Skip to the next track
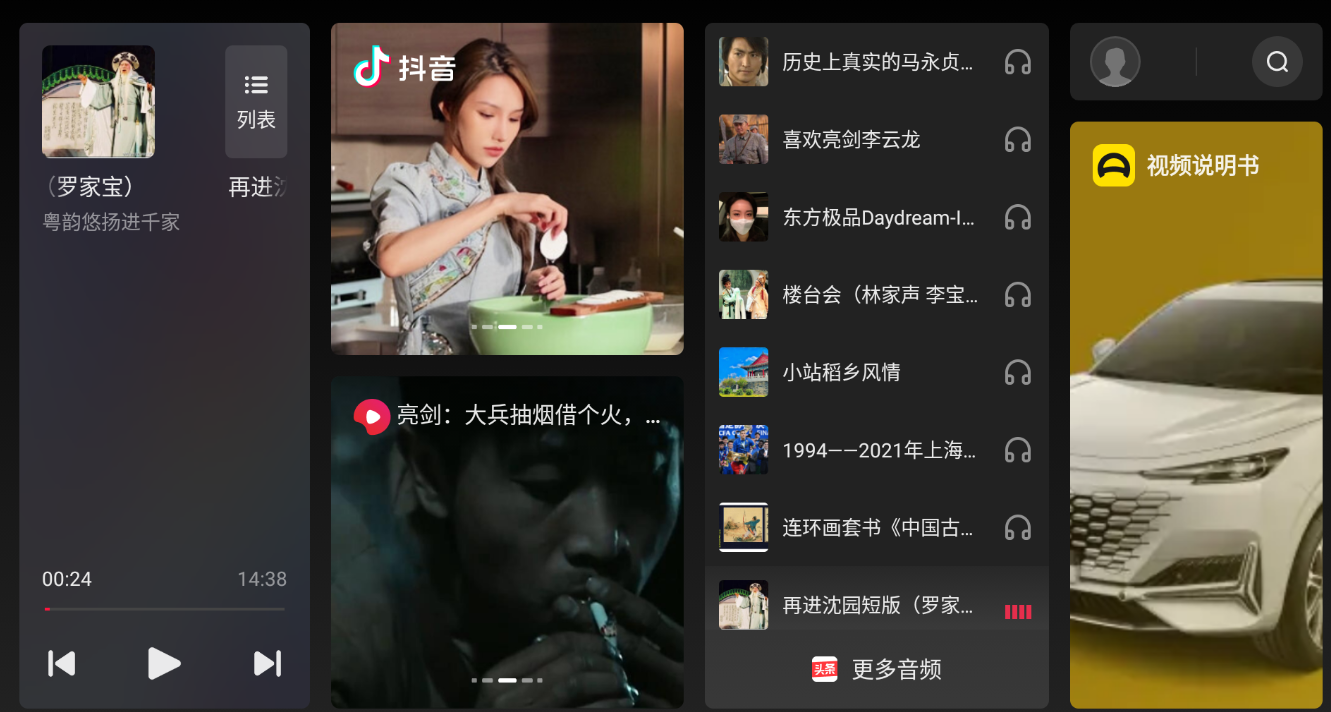1331x712 pixels. tap(267, 663)
